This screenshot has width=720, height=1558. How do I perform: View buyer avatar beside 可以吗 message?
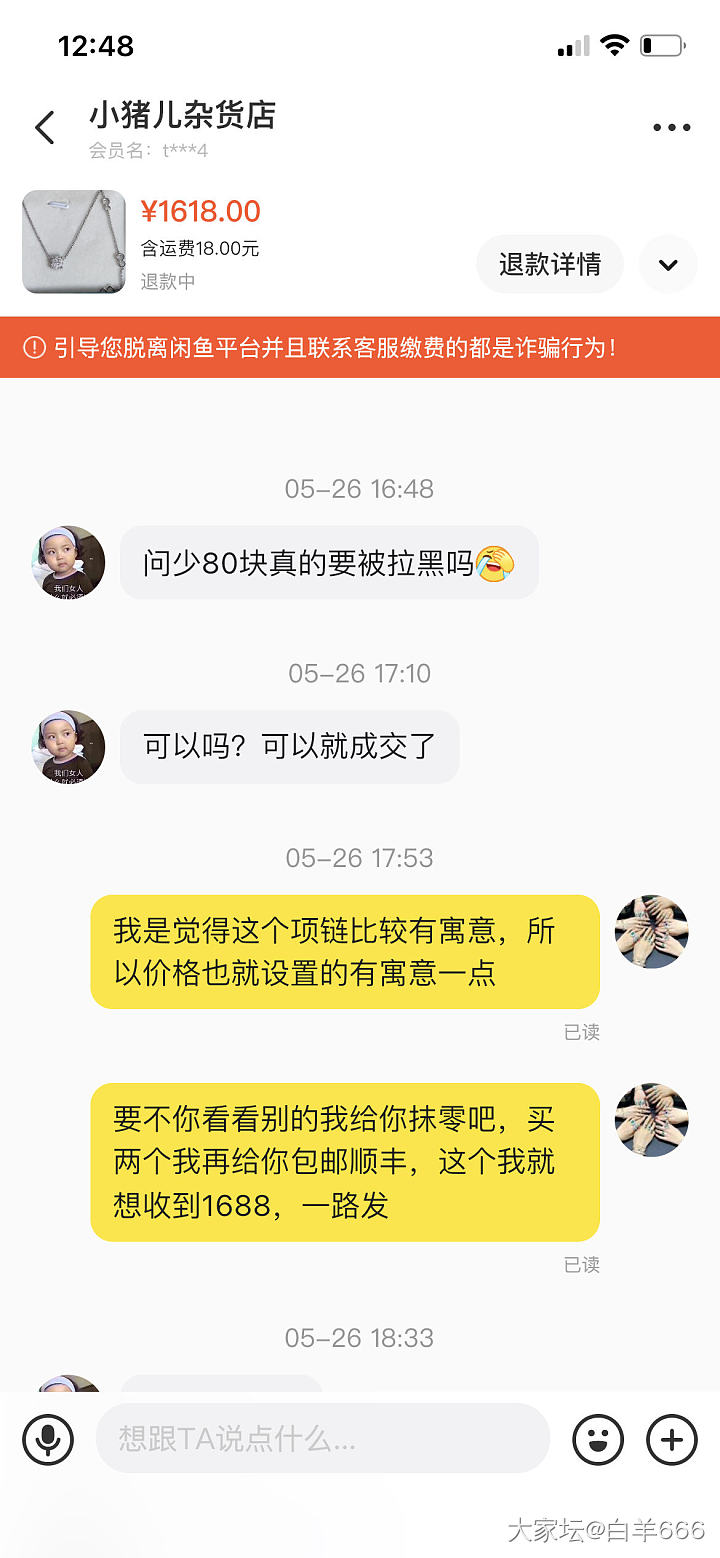point(68,747)
